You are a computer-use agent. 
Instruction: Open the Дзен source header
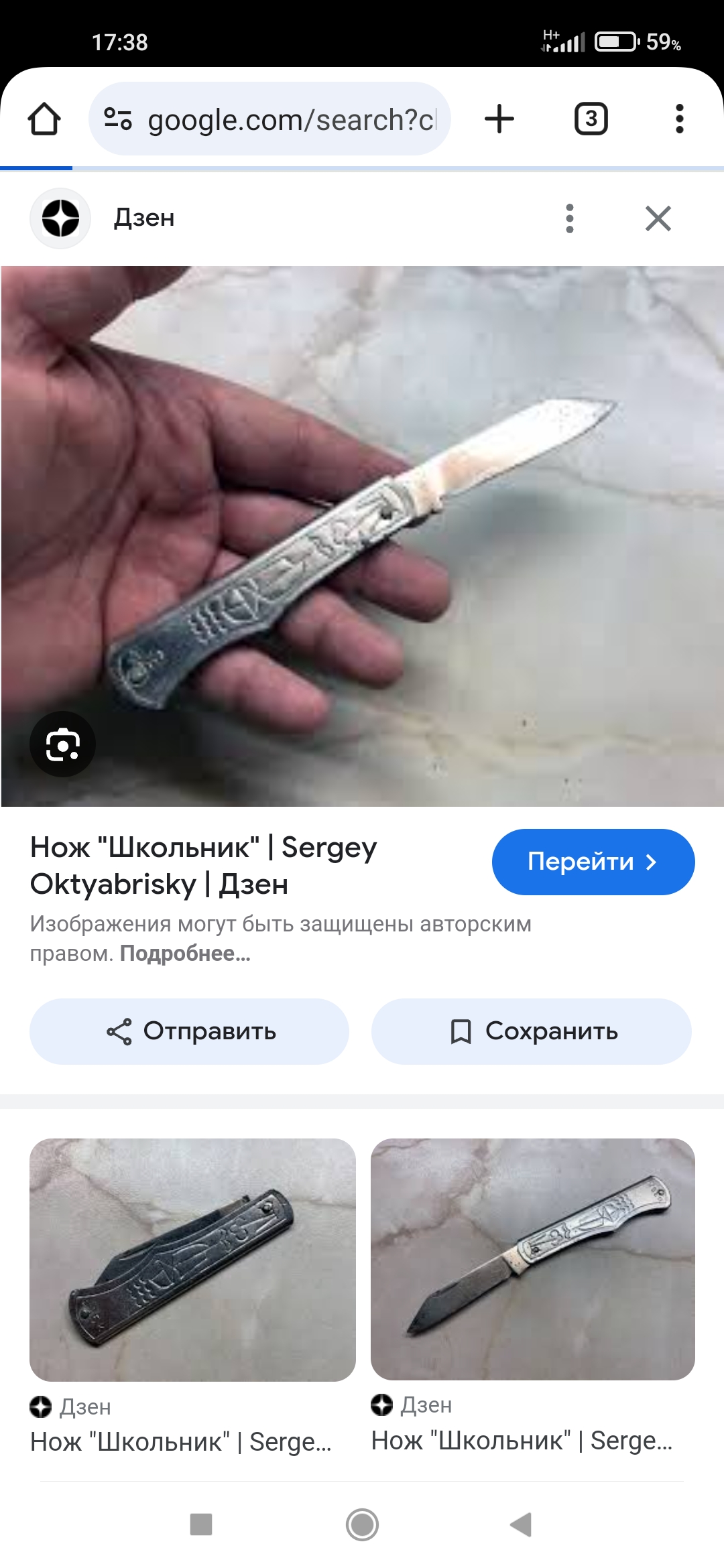click(144, 218)
